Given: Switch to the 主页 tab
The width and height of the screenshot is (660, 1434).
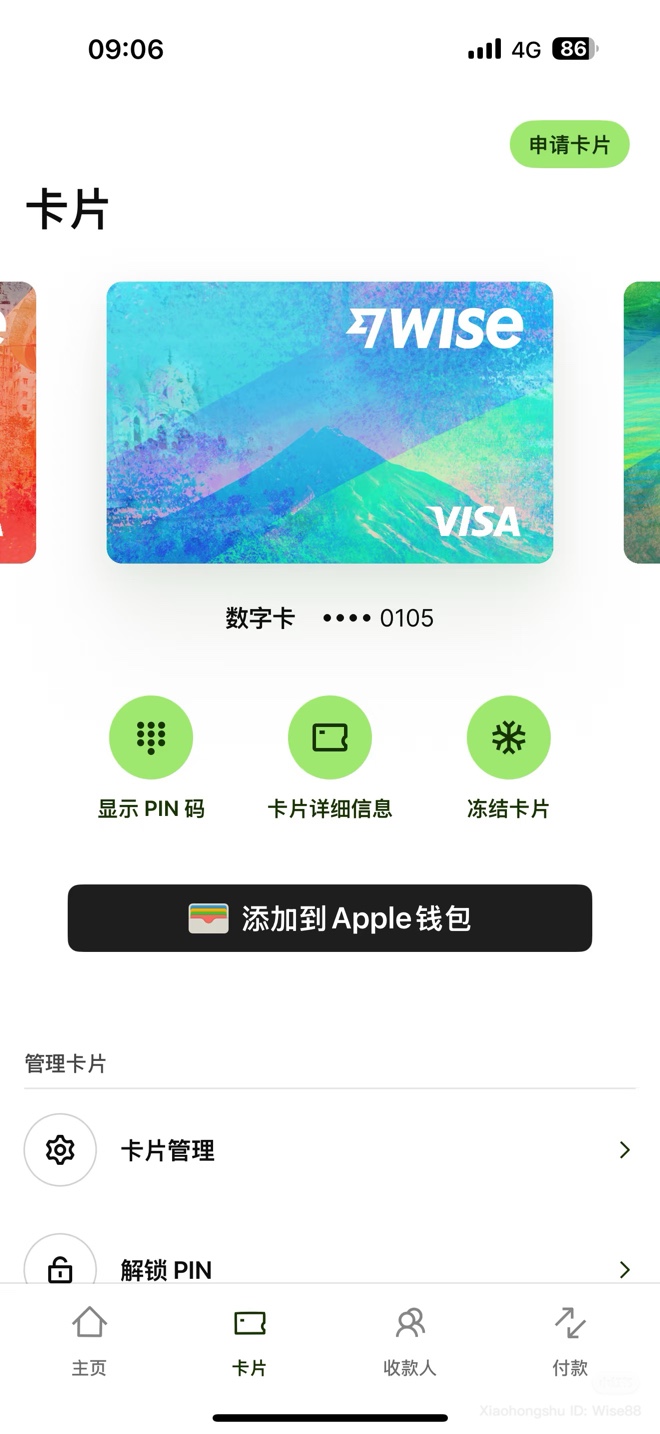Looking at the screenshot, I should 89,1341.
